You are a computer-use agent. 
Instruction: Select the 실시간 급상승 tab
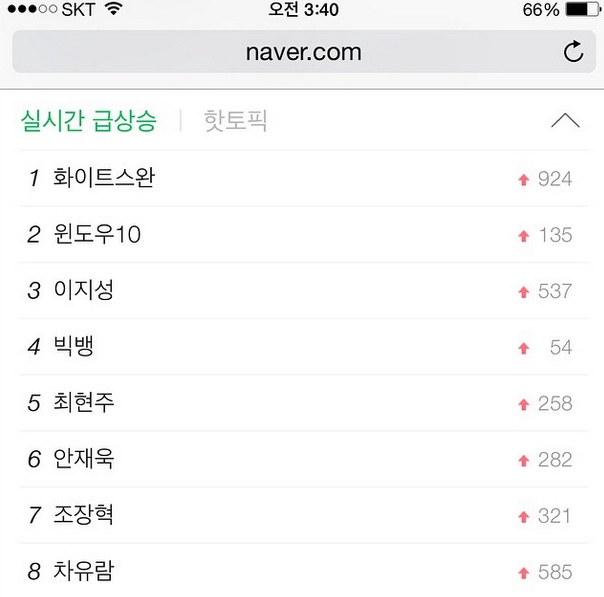pos(89,122)
